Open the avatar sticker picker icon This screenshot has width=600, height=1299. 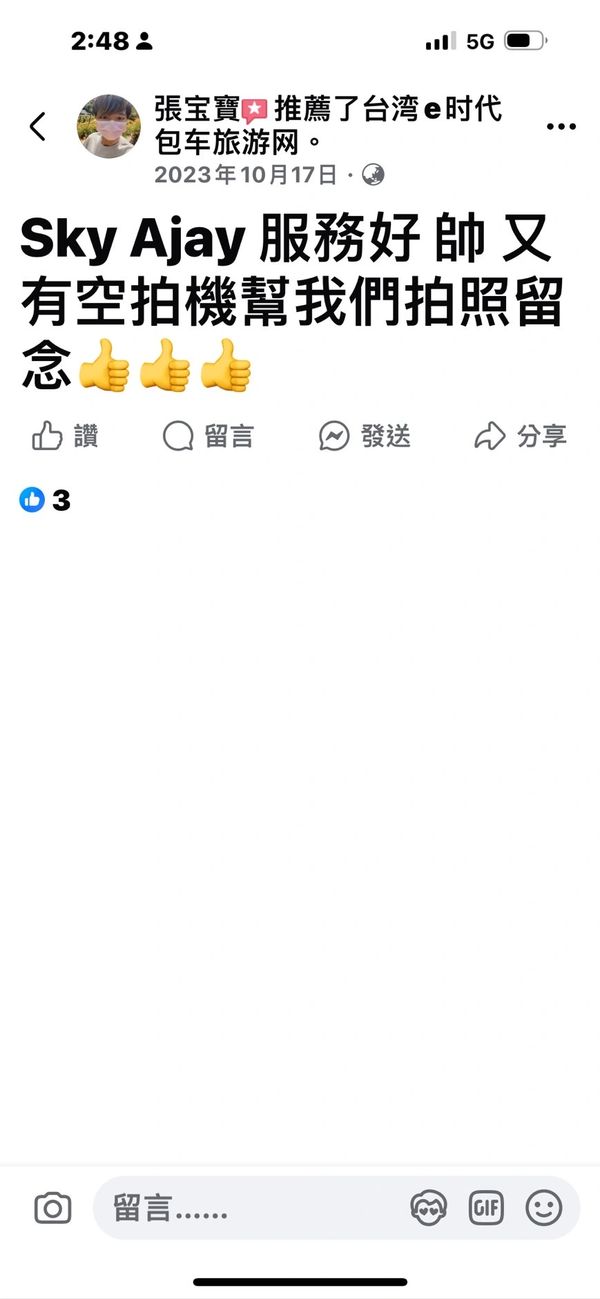tap(429, 1209)
